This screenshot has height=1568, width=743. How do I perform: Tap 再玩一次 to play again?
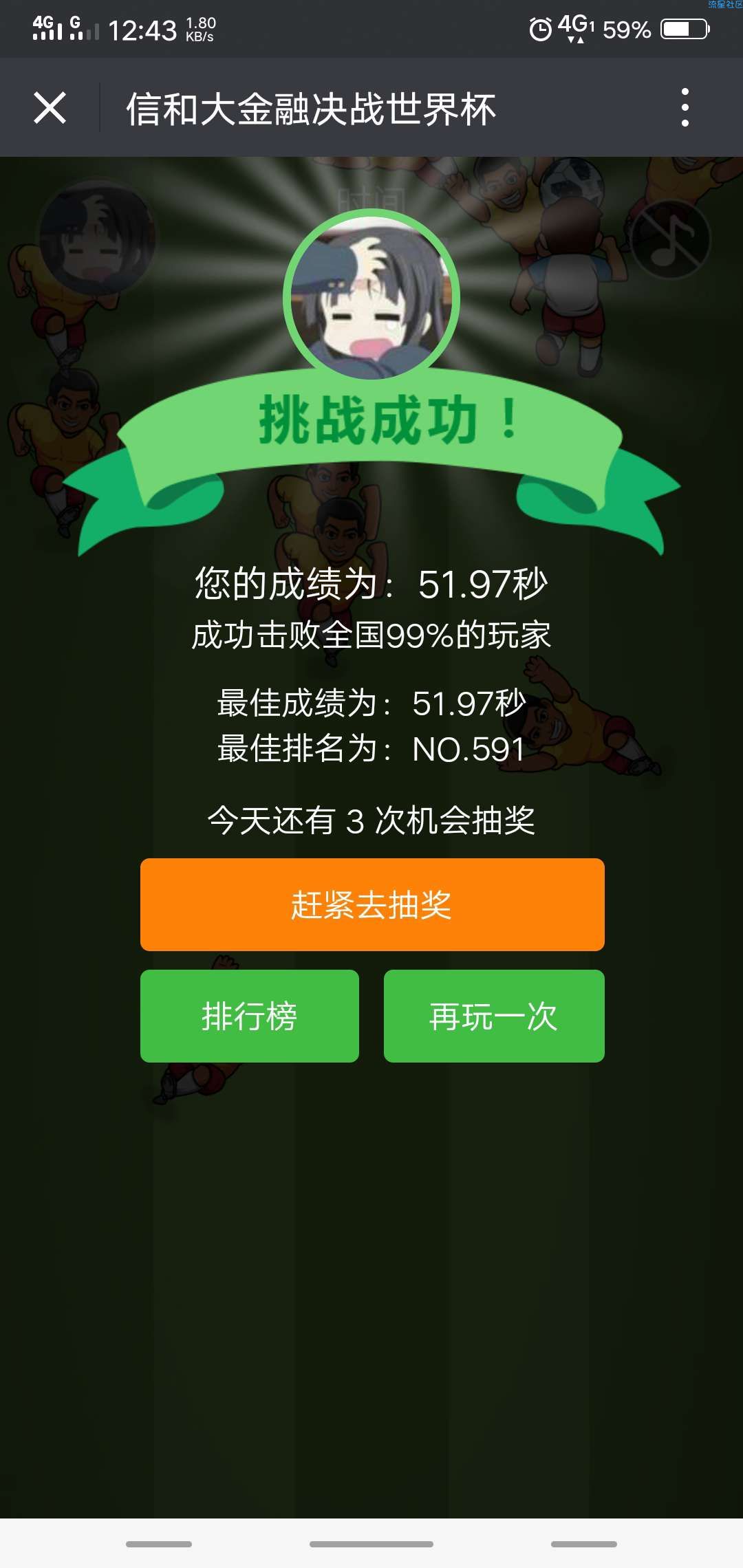click(x=493, y=1016)
